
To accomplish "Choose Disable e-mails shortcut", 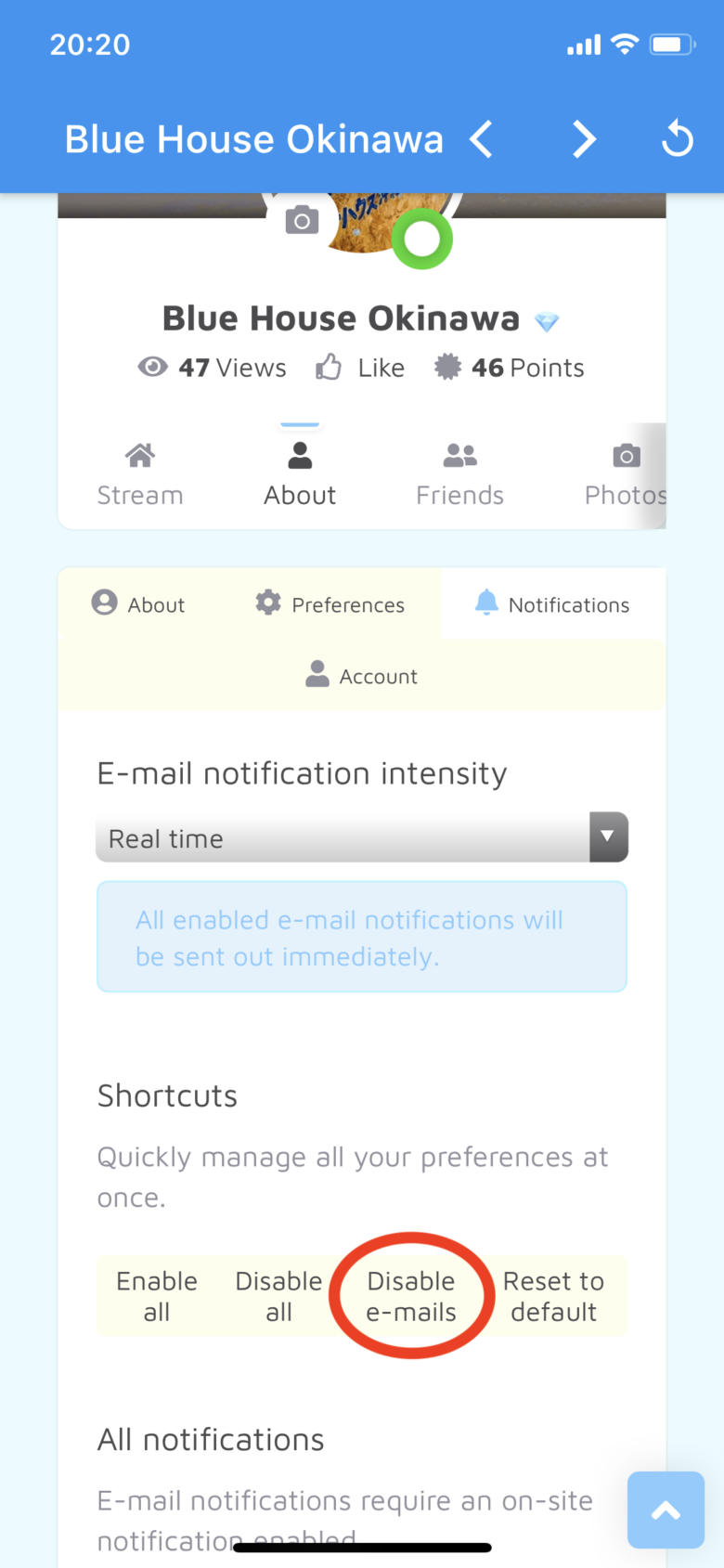I will pos(411,1296).
